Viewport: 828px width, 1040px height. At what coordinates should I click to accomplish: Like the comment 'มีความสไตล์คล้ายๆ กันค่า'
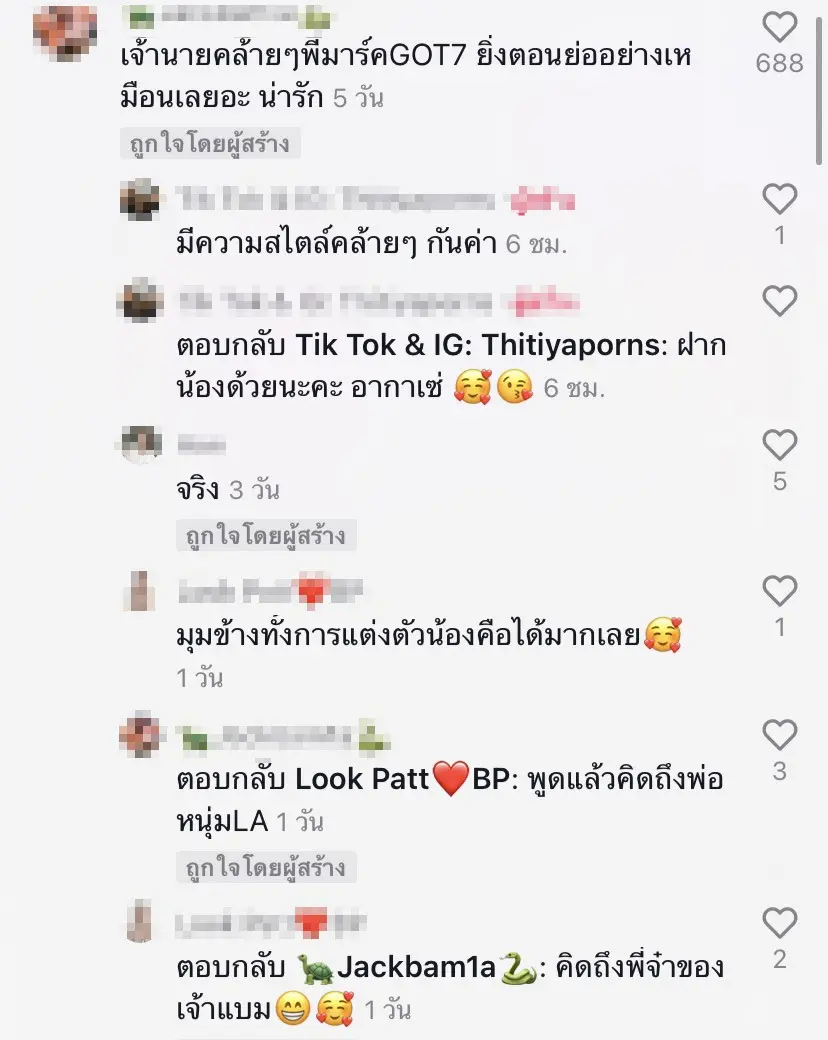click(780, 200)
